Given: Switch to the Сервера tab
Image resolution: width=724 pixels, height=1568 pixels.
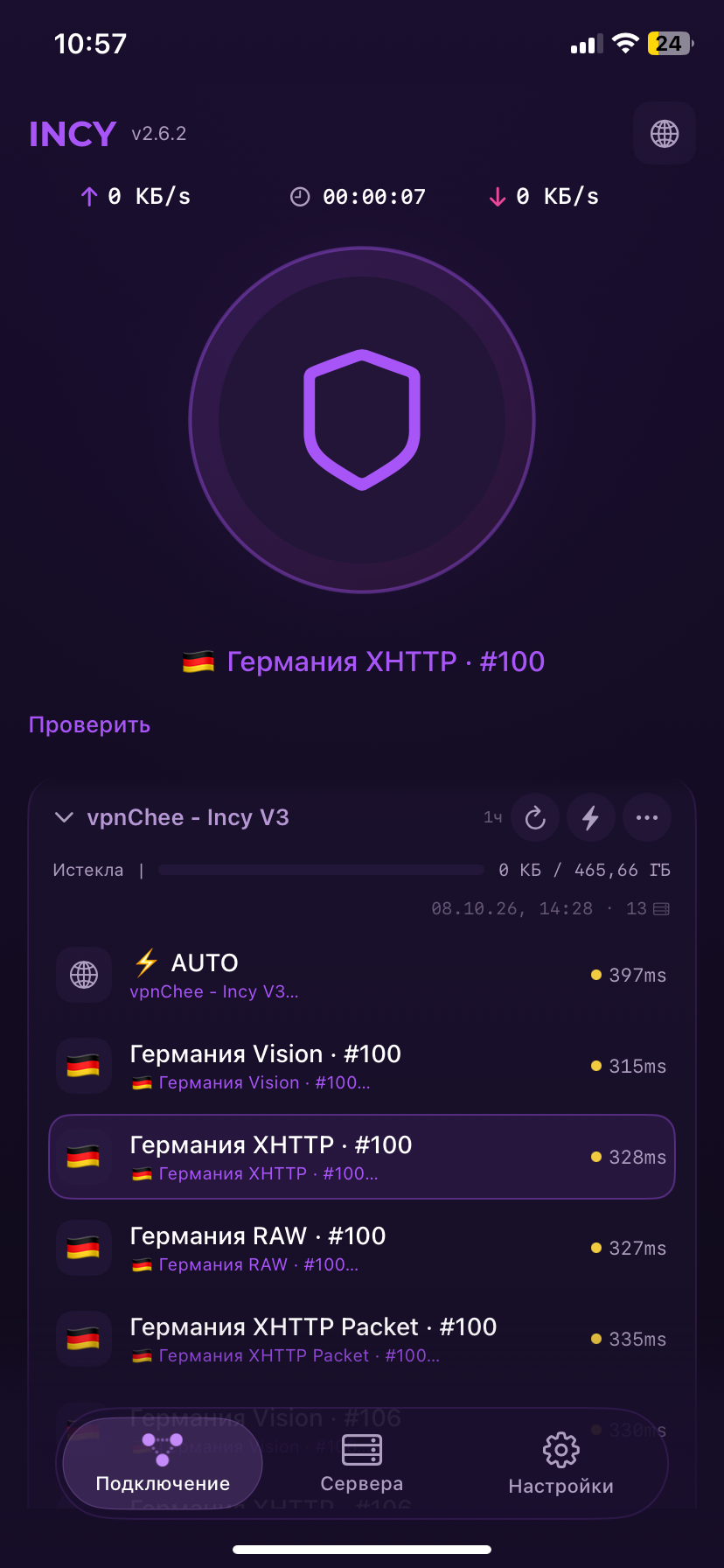Looking at the screenshot, I should (x=362, y=1464).
